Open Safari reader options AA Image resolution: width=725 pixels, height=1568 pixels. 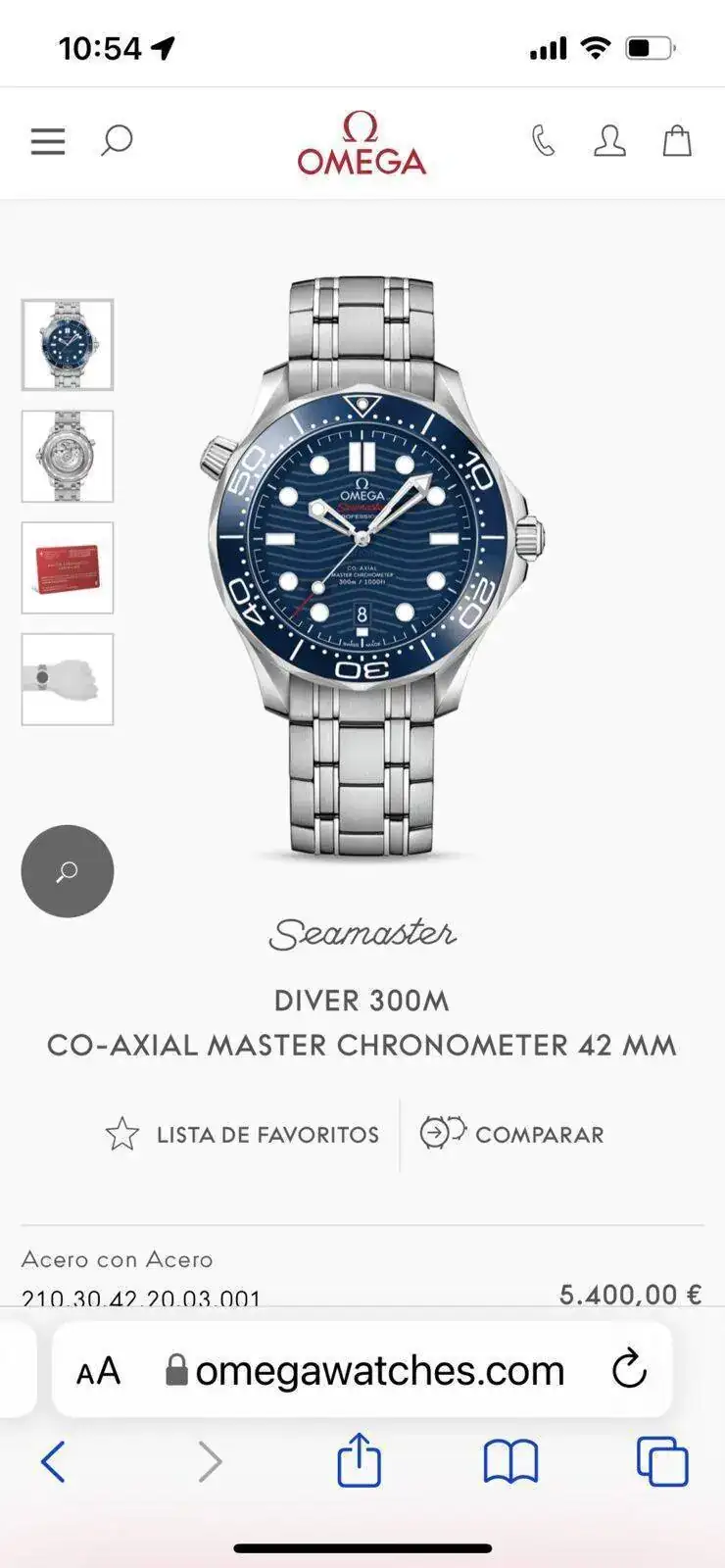98,1371
